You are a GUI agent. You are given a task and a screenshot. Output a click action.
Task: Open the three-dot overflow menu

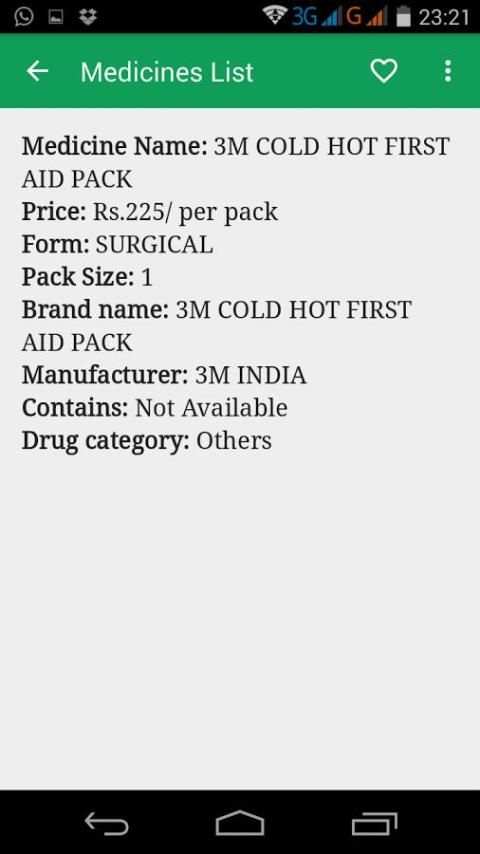(447, 71)
